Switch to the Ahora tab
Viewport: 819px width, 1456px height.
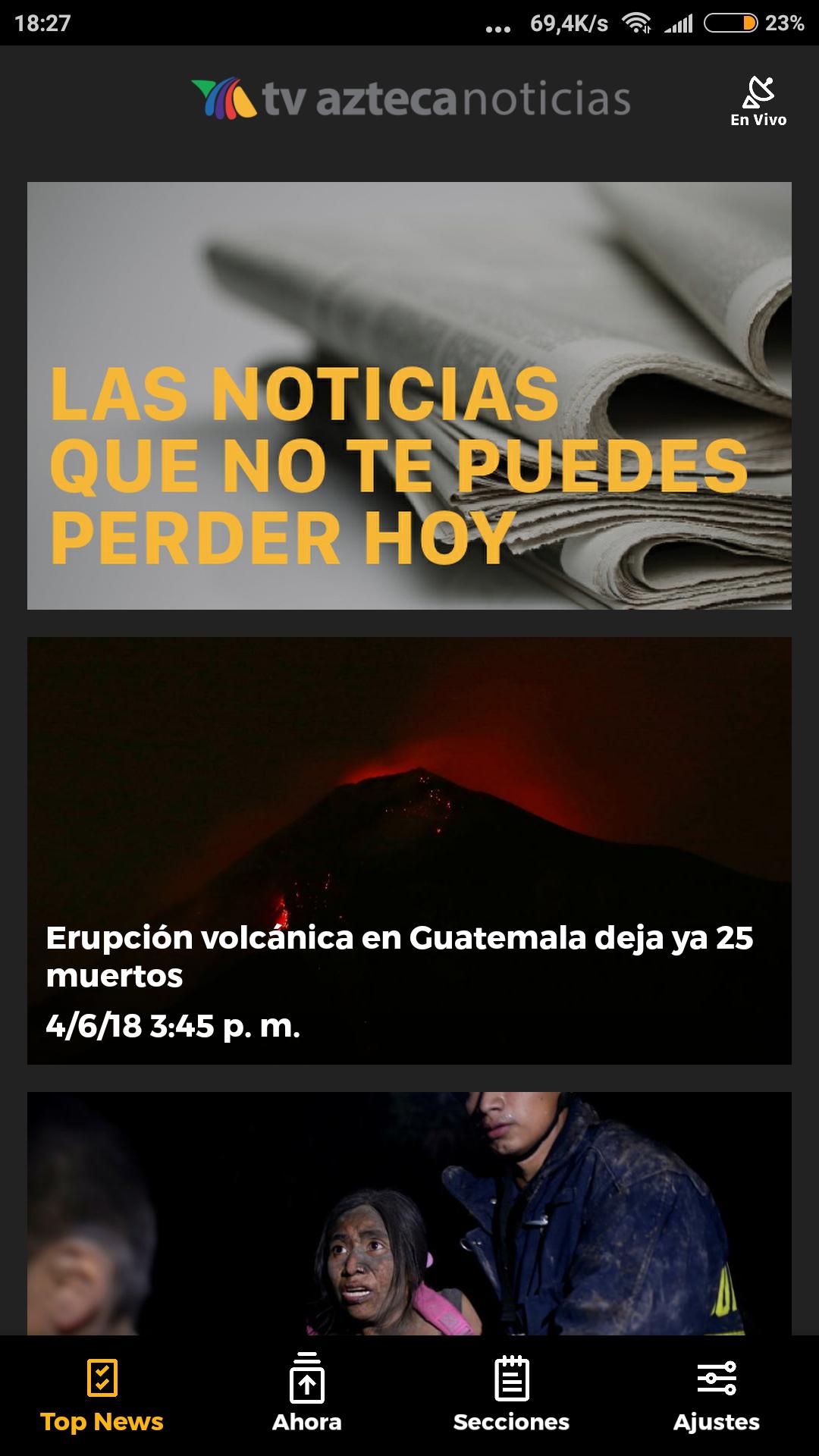click(307, 1396)
